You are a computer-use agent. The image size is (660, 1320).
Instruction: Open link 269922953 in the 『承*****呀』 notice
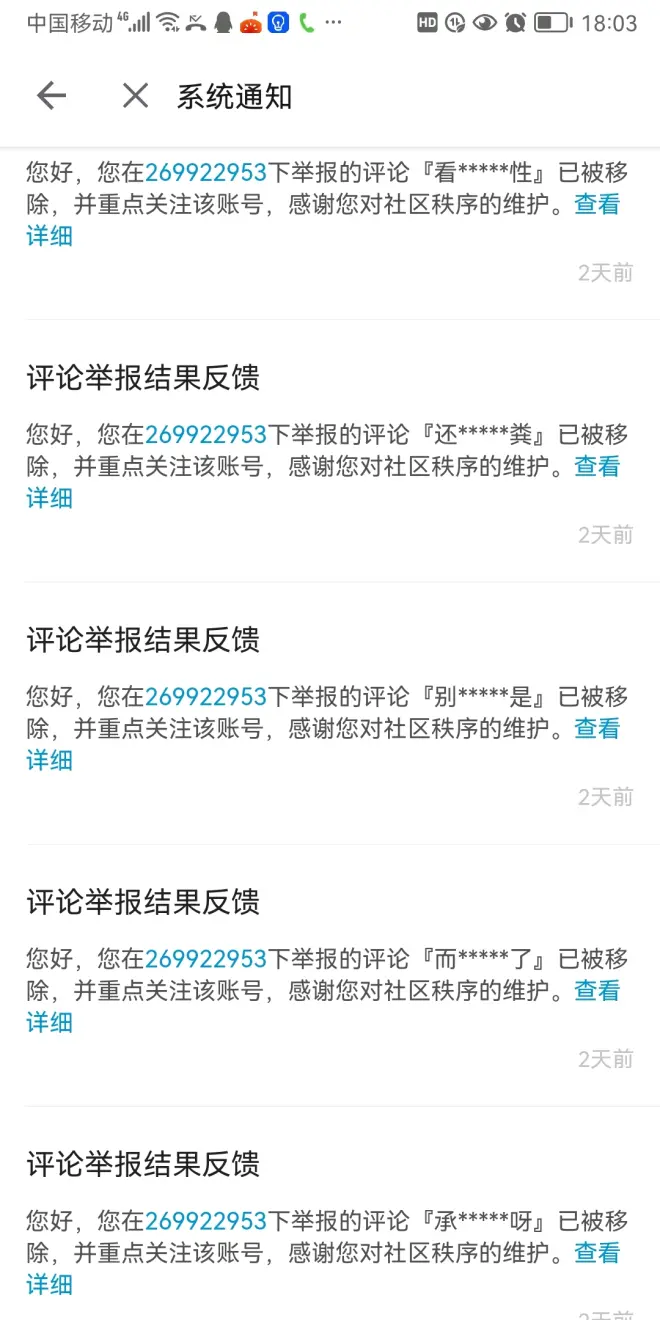(x=205, y=1221)
